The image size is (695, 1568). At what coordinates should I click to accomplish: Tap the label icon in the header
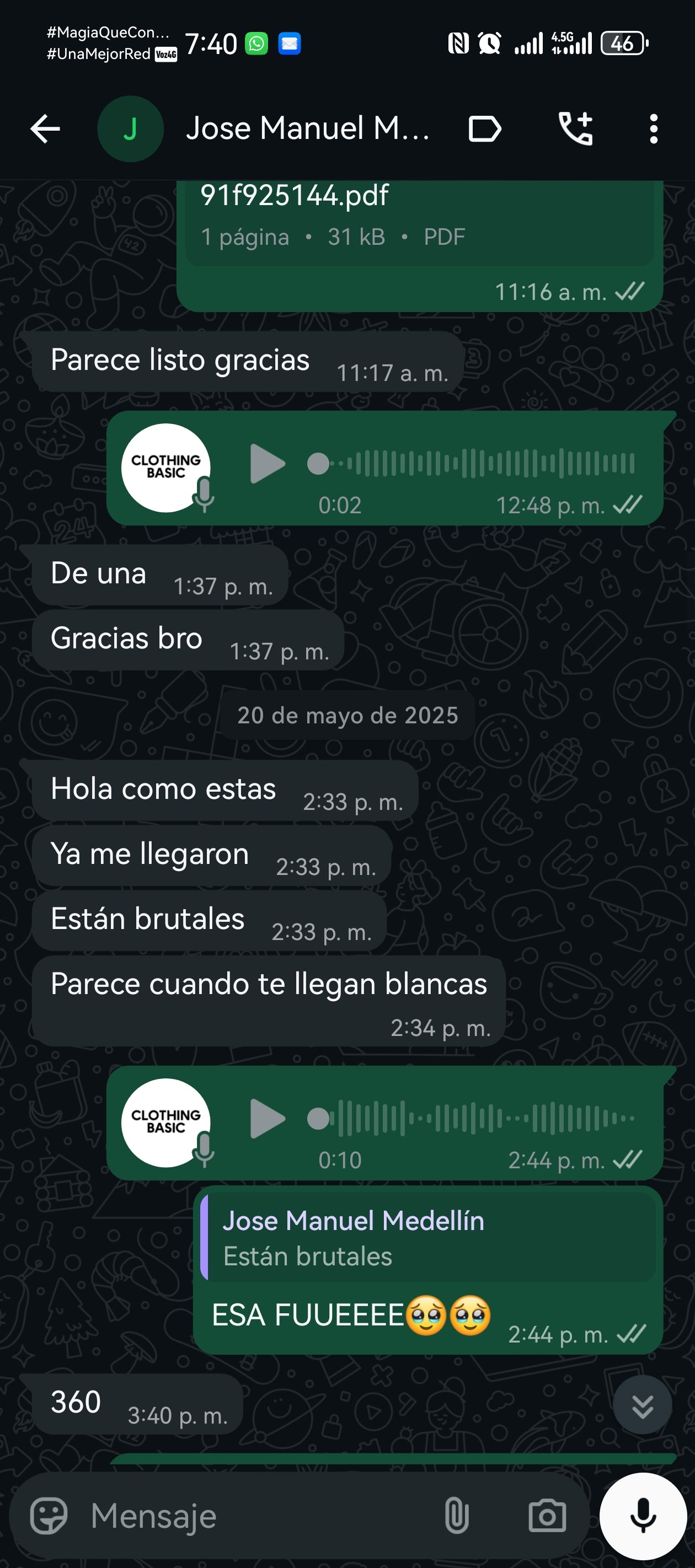point(484,129)
